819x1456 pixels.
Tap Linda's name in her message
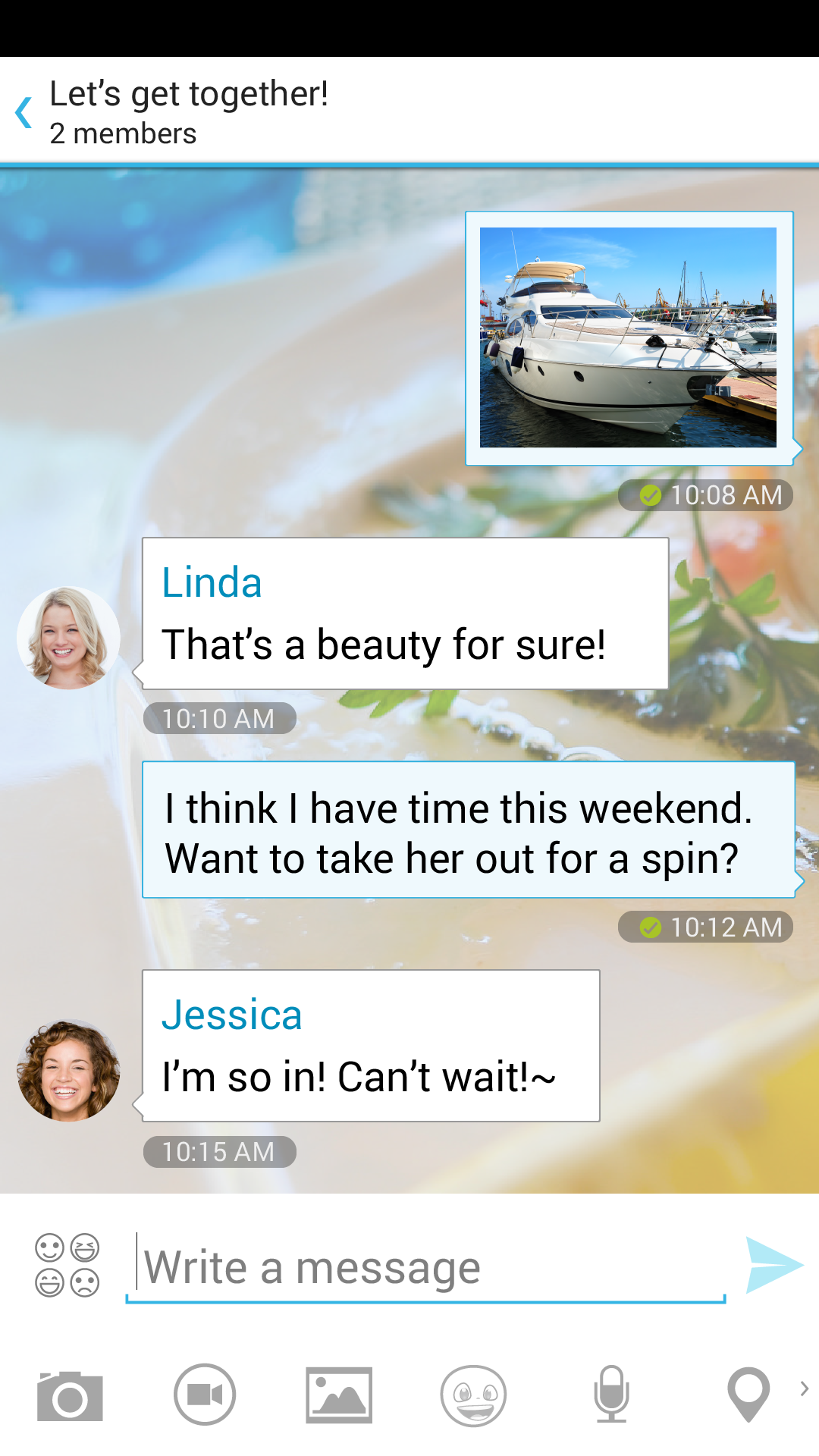213,582
